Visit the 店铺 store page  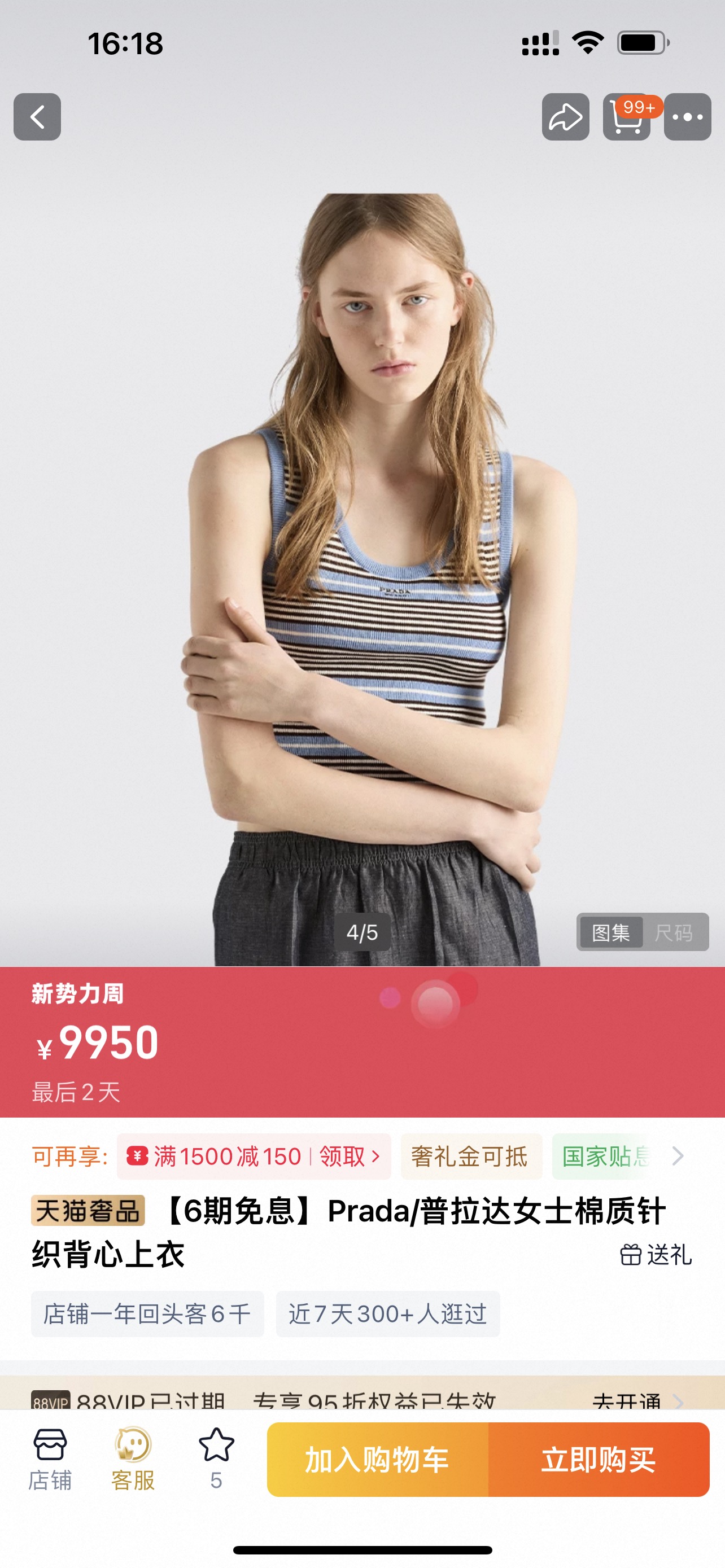[x=50, y=1459]
